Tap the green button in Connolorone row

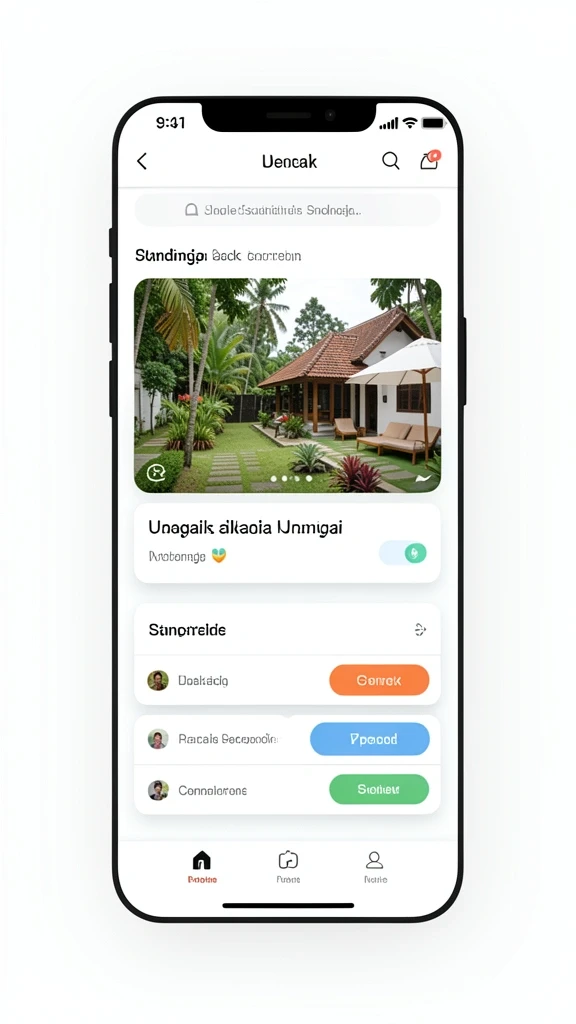379,790
